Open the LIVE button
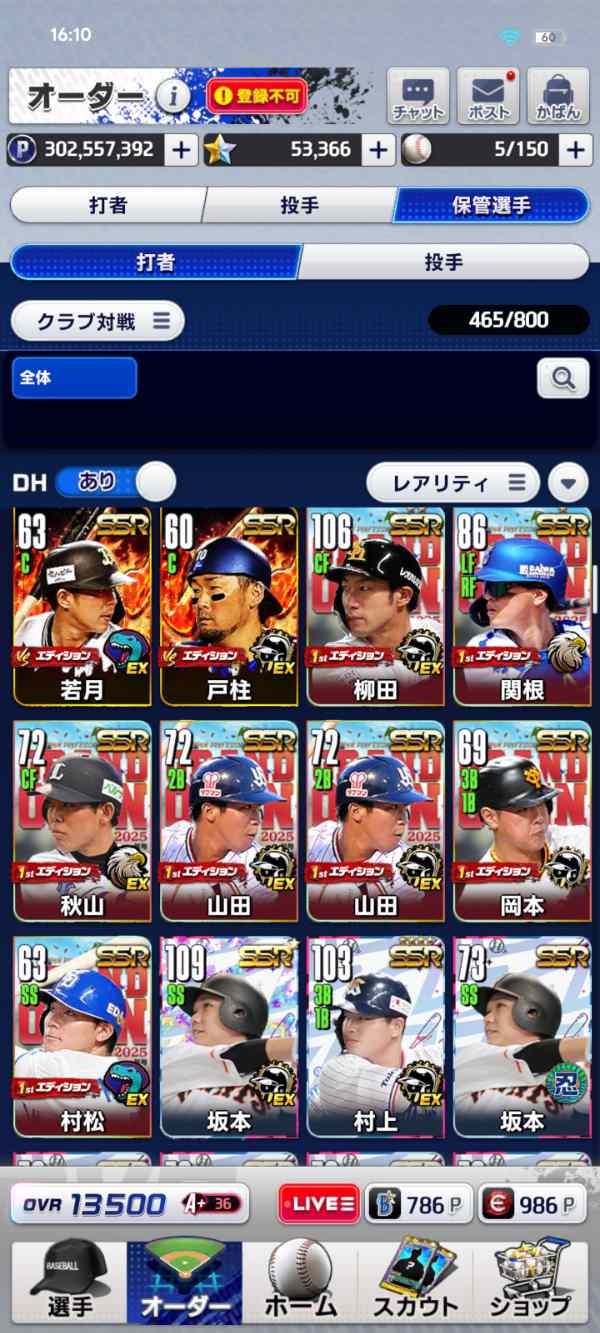The width and height of the screenshot is (600, 1333). [319, 1204]
